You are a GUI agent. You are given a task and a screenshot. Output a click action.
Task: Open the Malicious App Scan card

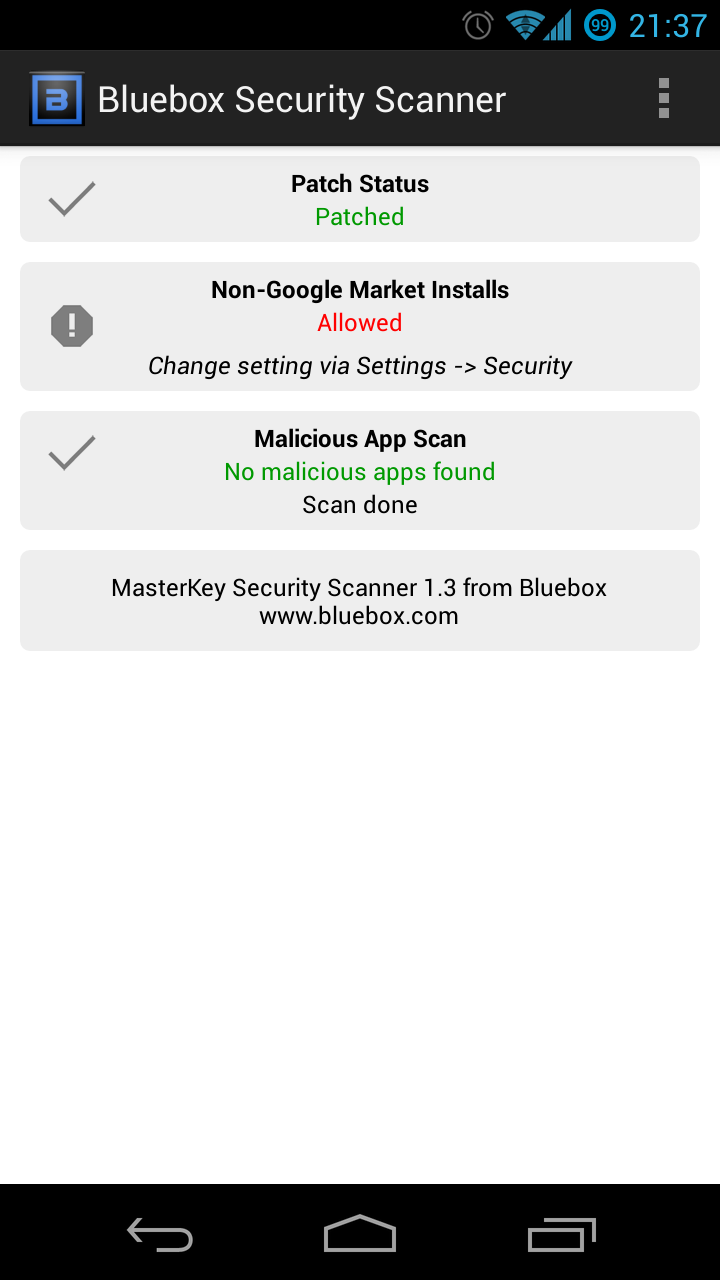[x=360, y=470]
